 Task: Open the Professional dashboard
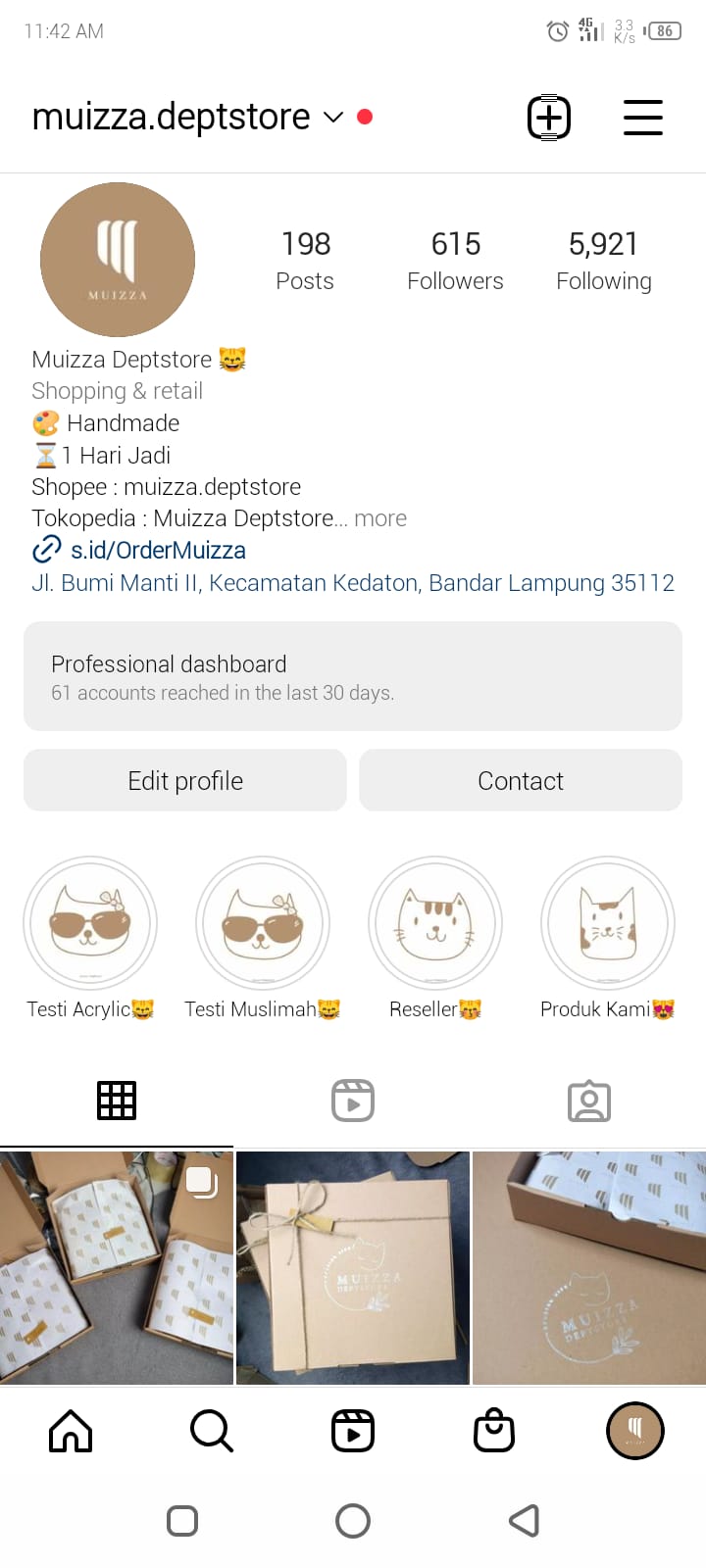pos(353,676)
